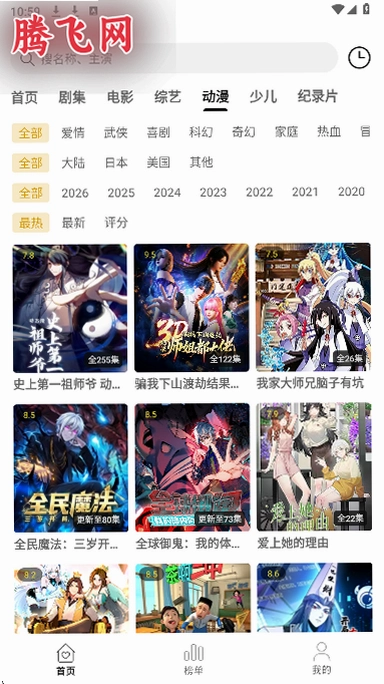Filter anime by 武侠 genre
The width and height of the screenshot is (384, 684).
(x=116, y=133)
